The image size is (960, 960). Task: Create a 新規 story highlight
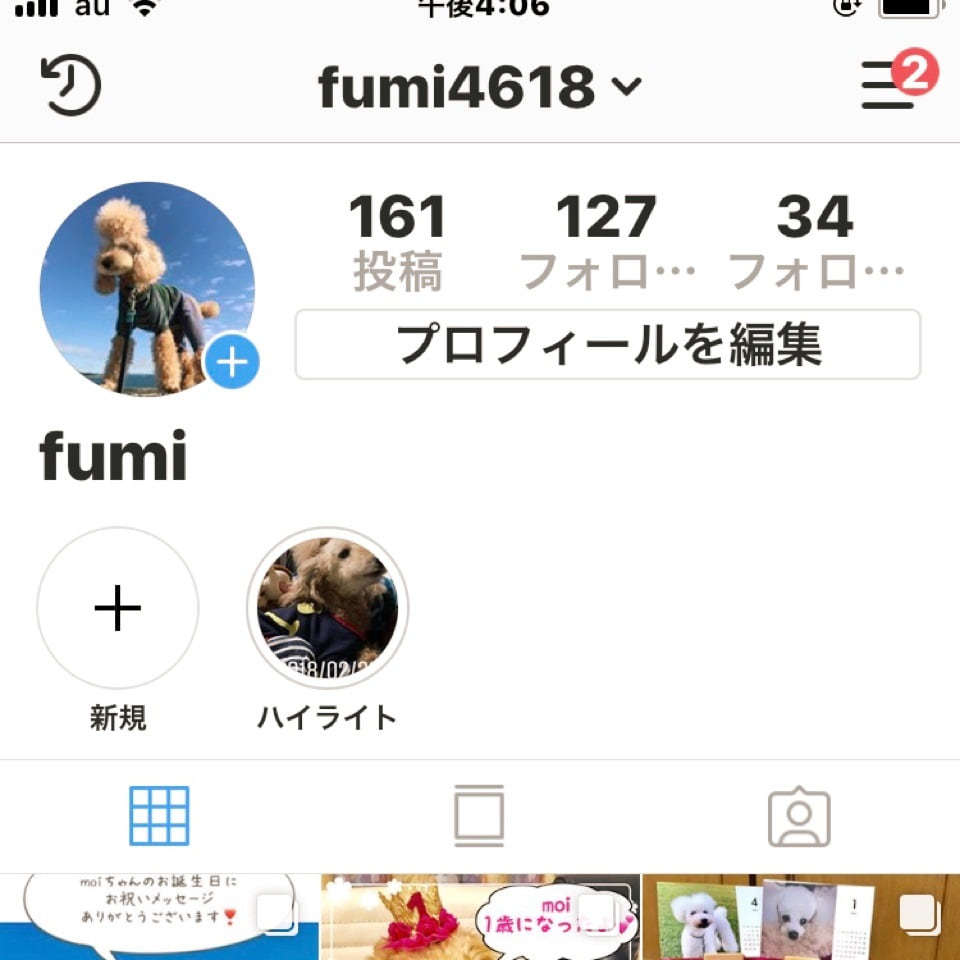[118, 608]
